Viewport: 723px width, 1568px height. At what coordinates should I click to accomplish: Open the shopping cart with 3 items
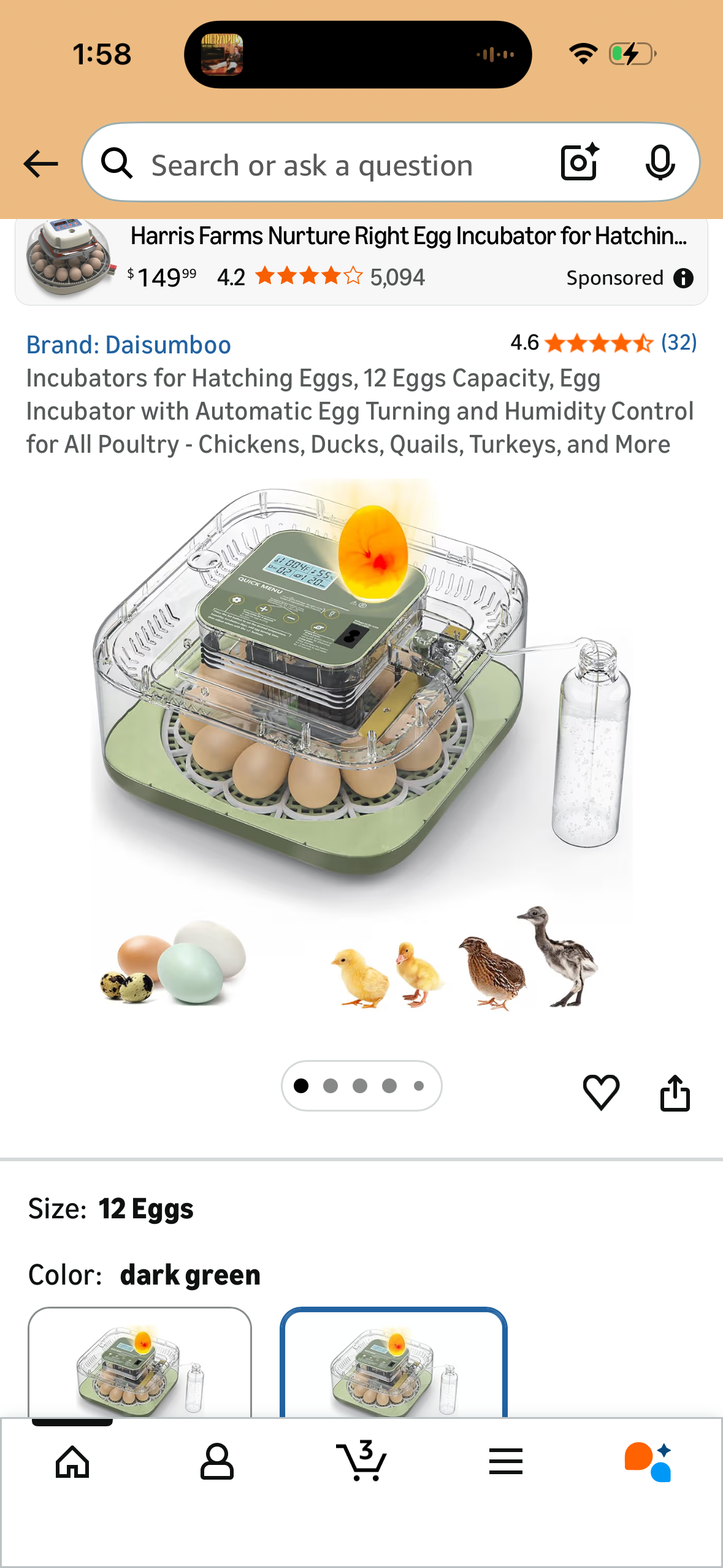tap(362, 1462)
